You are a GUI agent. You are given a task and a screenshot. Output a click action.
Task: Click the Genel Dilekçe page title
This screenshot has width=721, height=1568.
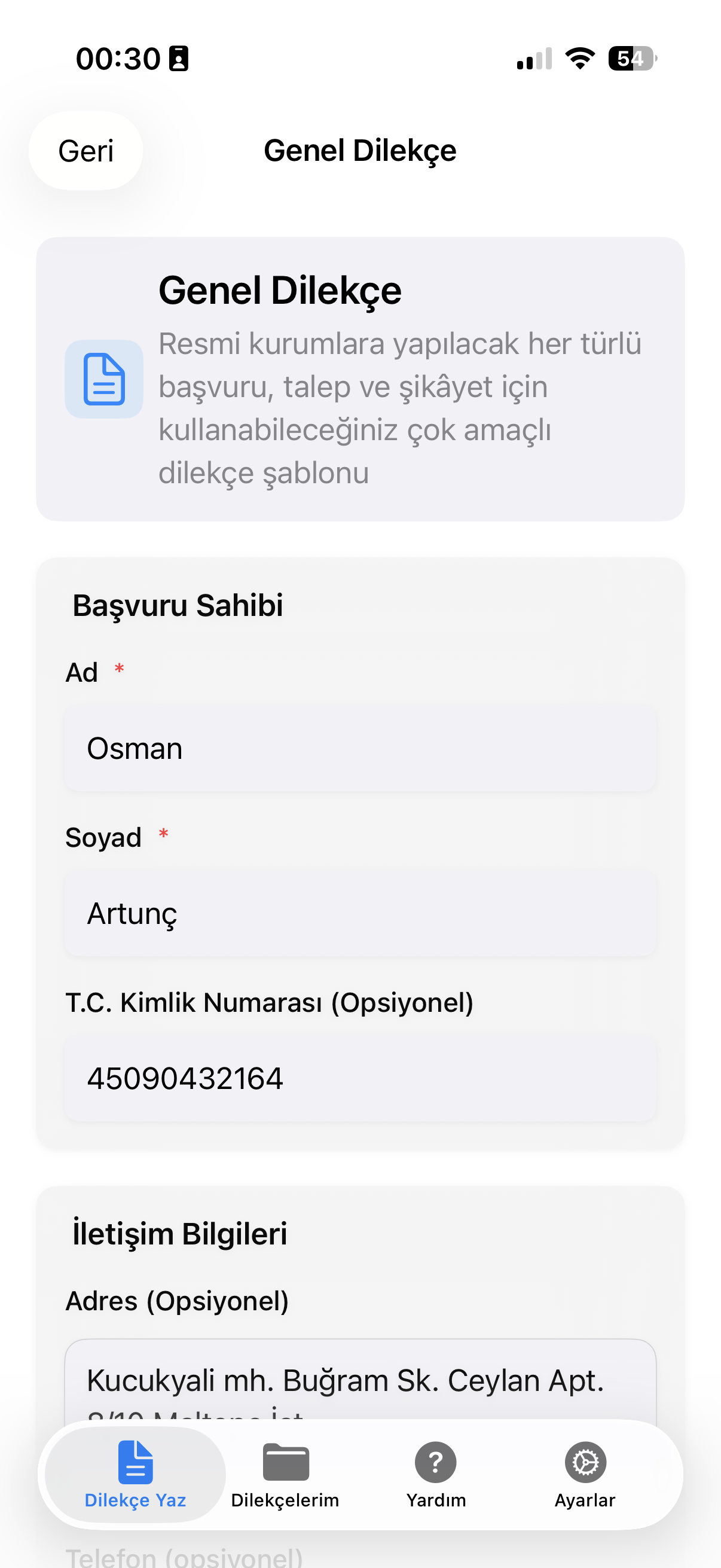pyautogui.click(x=360, y=150)
